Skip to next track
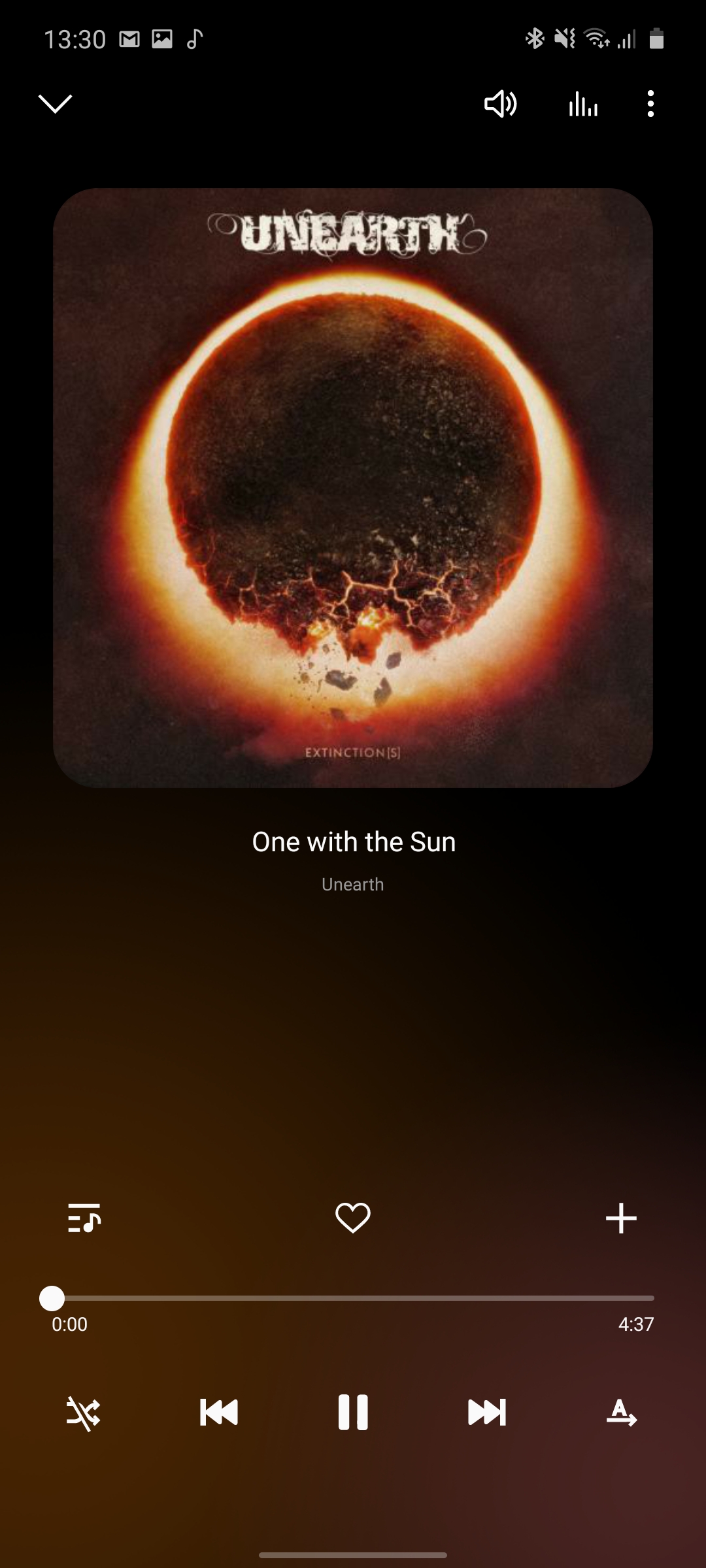The height and width of the screenshot is (1568, 706). (x=487, y=1413)
